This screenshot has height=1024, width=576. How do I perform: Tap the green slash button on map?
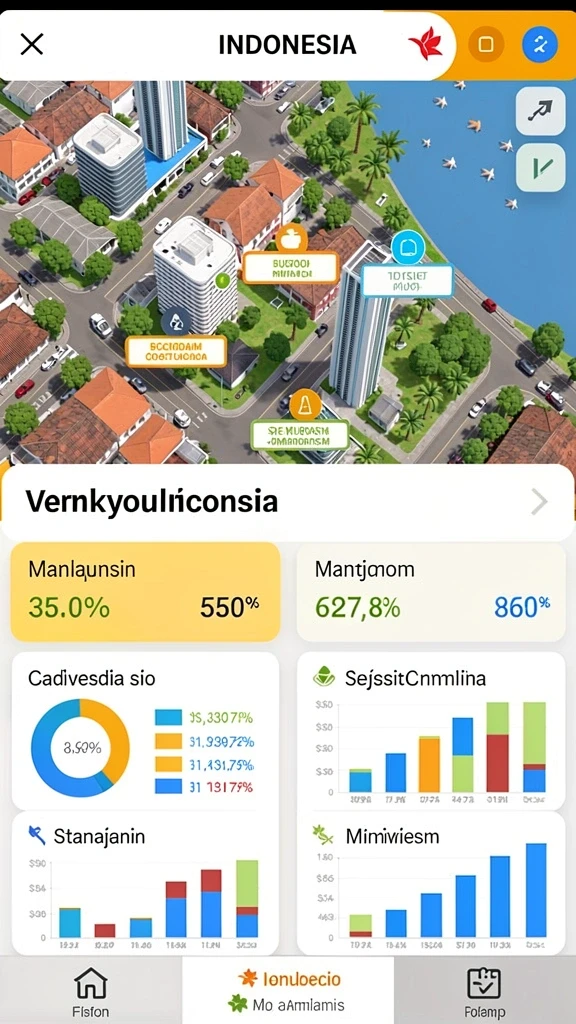pos(540,167)
